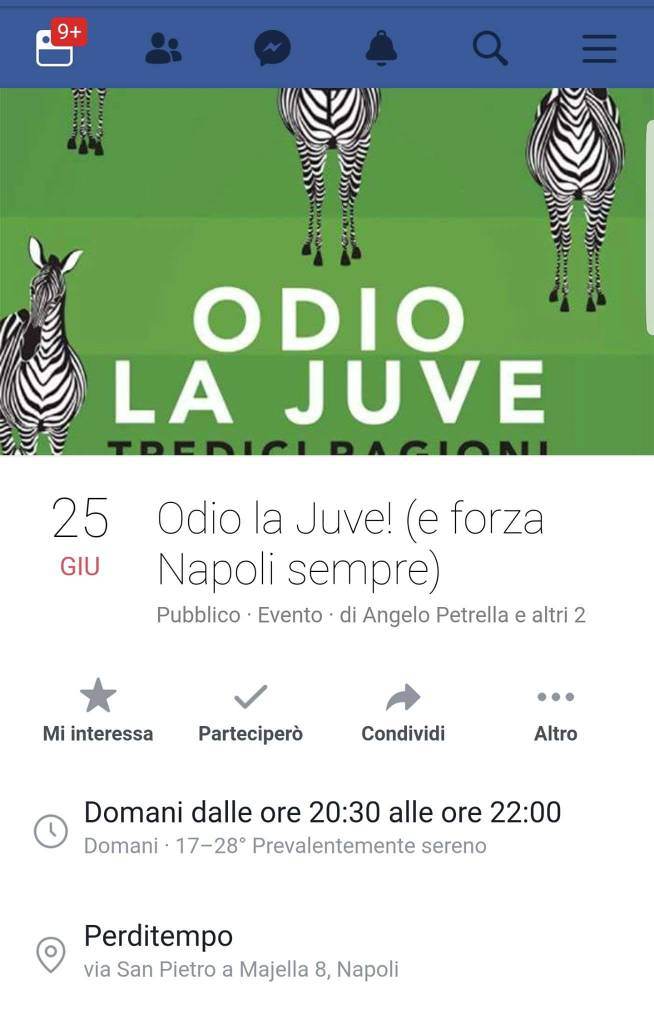The image size is (654, 1024).
Task: Mark event as Mi interessa
Action: (98, 712)
